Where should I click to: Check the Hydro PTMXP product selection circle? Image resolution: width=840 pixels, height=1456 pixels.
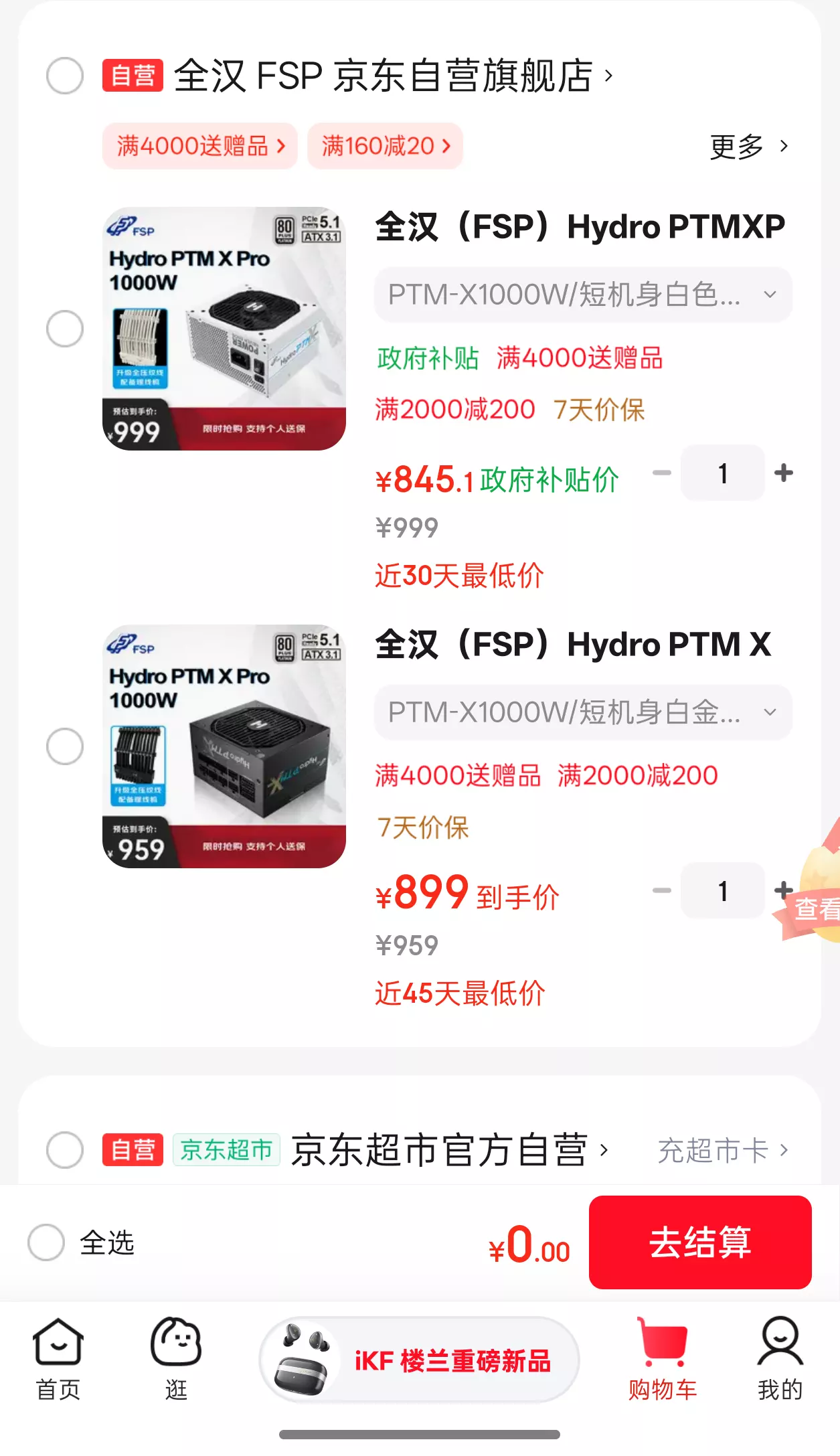coord(65,329)
